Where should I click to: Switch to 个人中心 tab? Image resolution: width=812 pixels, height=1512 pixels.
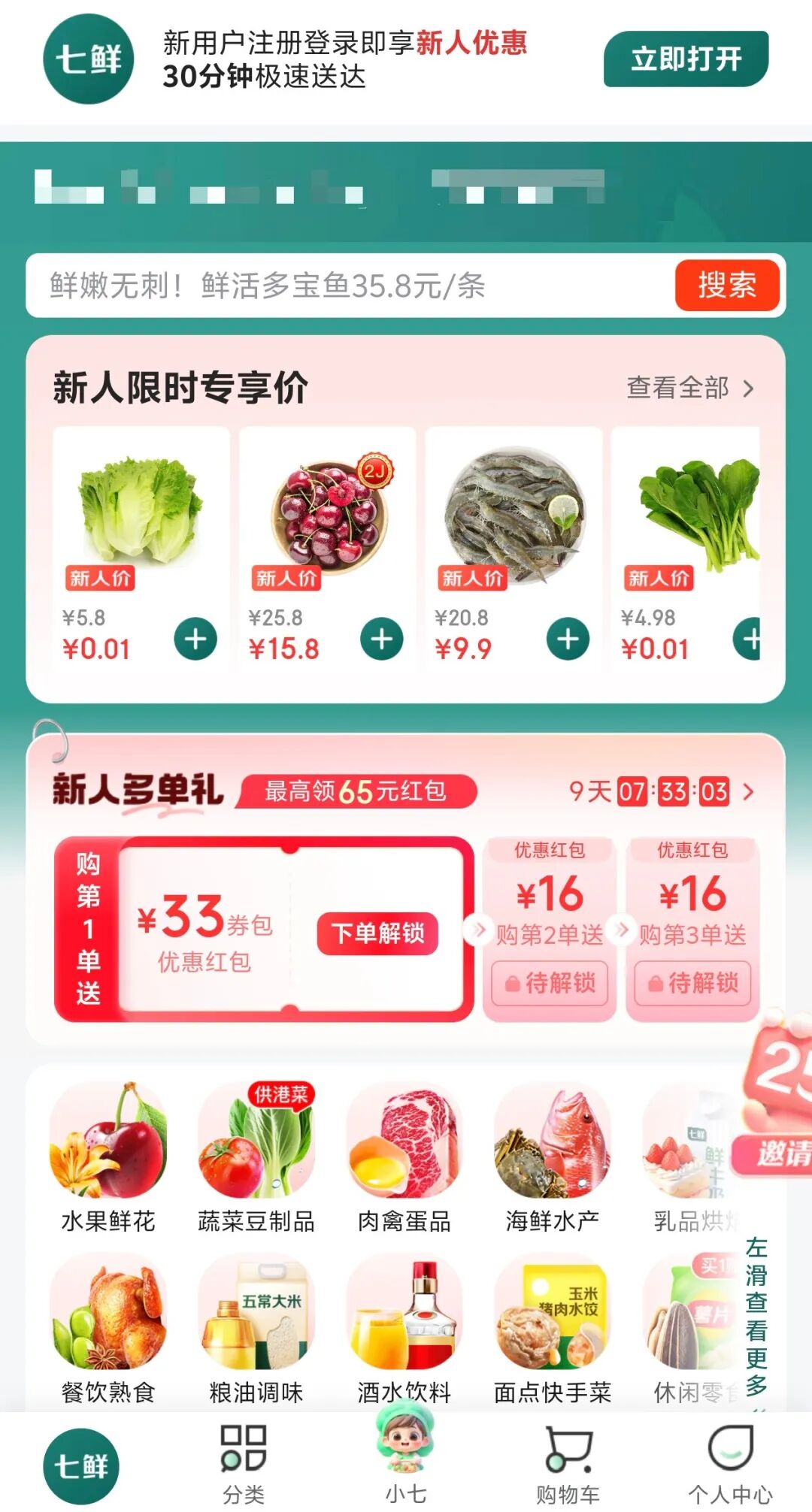pos(730,1464)
